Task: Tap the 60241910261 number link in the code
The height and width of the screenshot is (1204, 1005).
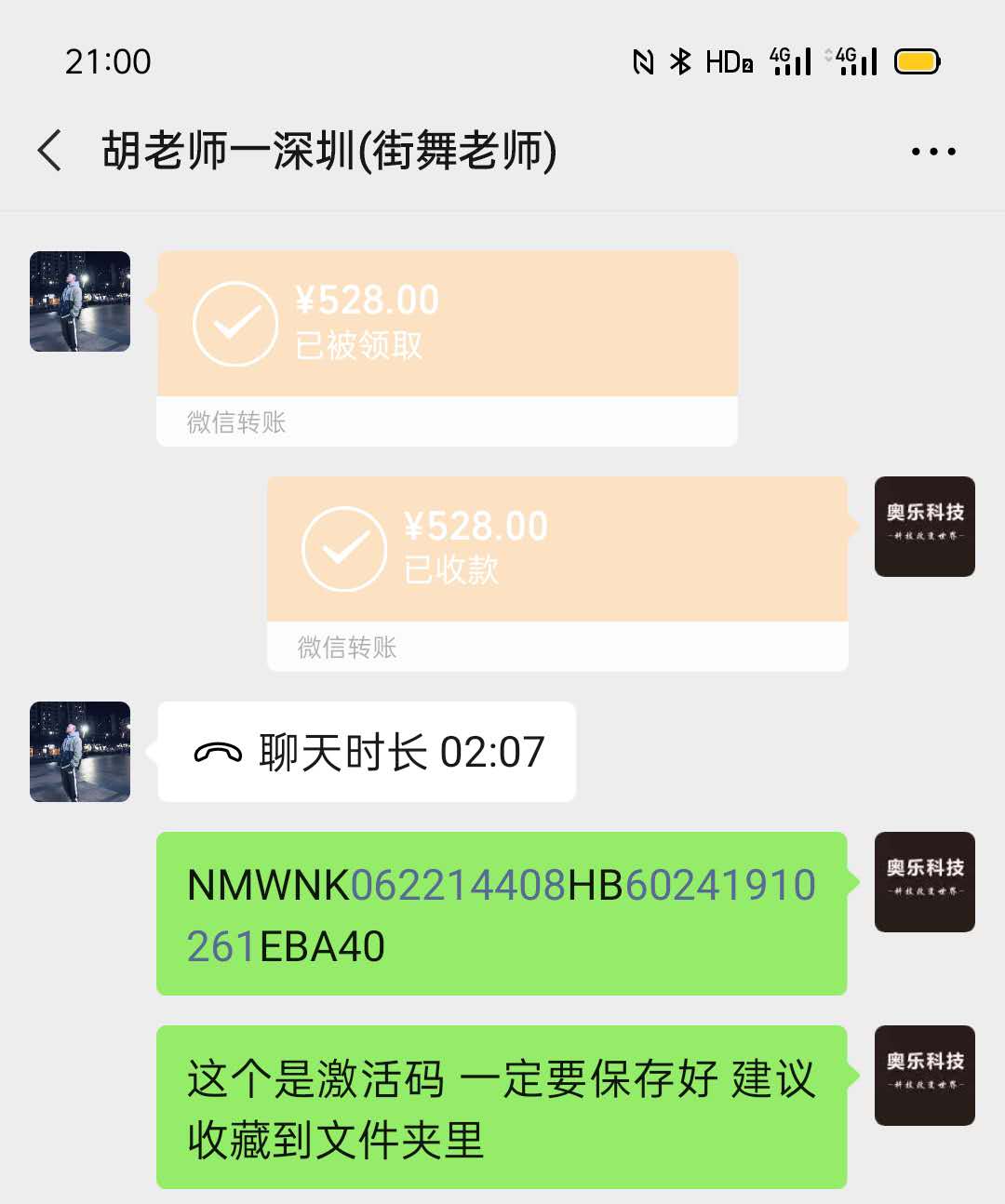Action: (x=720, y=885)
